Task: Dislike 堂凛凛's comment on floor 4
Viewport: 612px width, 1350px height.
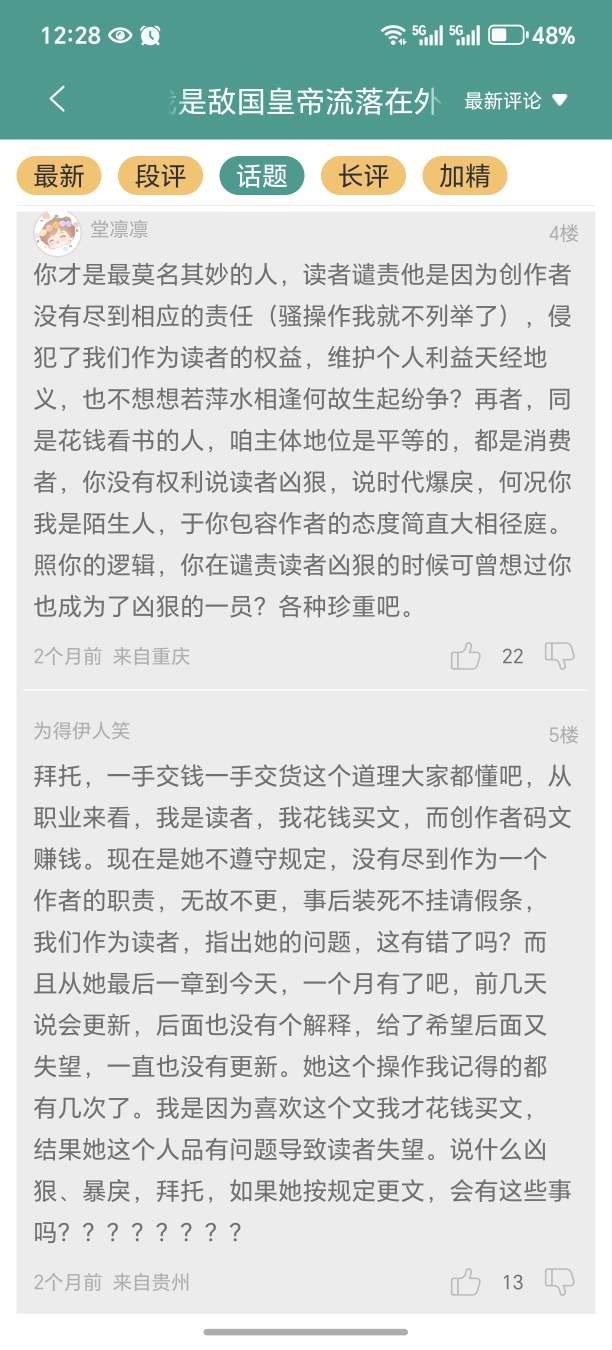Action: pos(560,656)
